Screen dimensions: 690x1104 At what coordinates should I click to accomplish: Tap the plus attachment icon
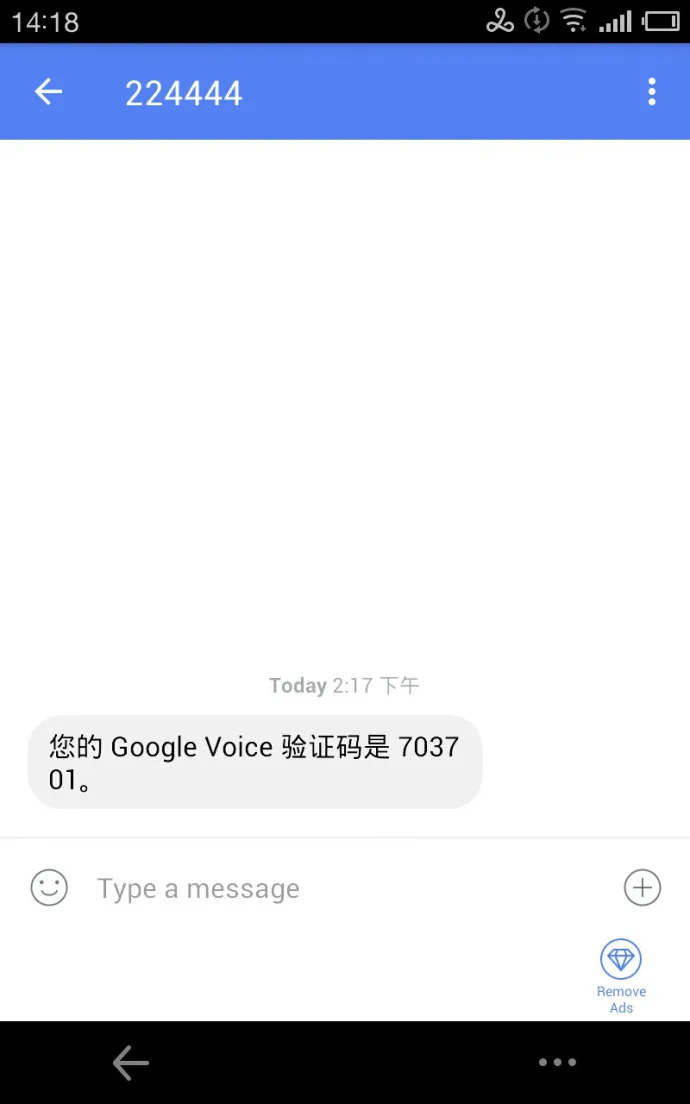(x=642, y=887)
